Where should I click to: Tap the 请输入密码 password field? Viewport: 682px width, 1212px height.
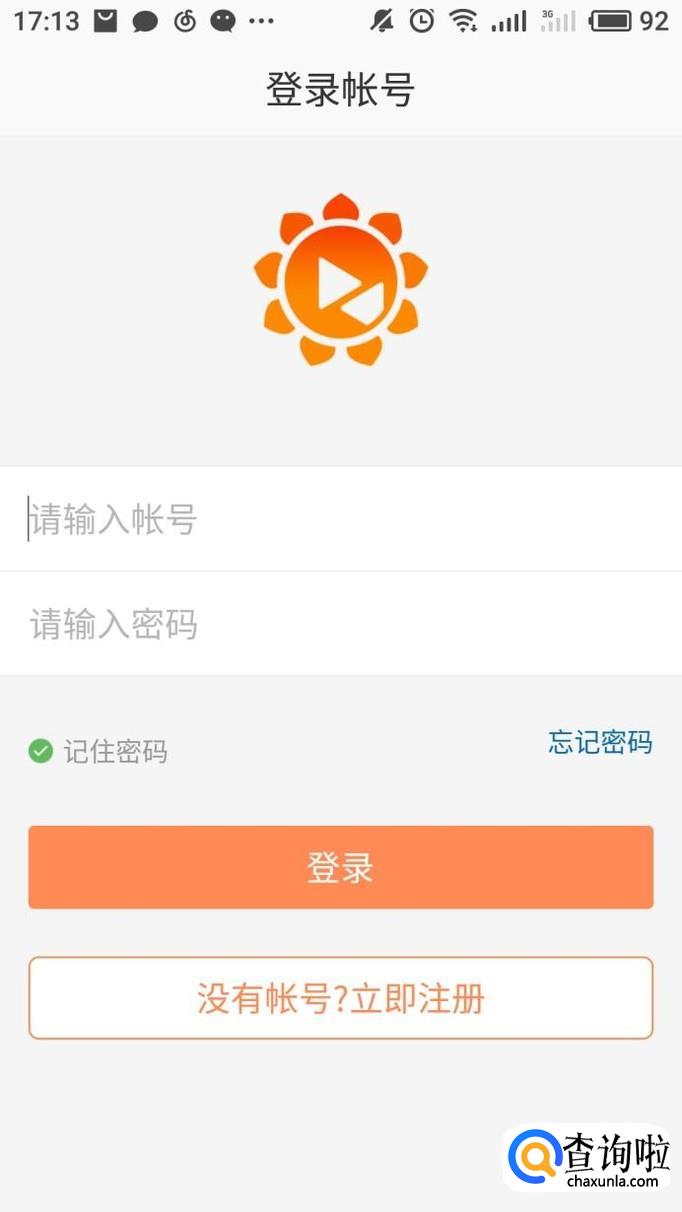click(x=340, y=624)
